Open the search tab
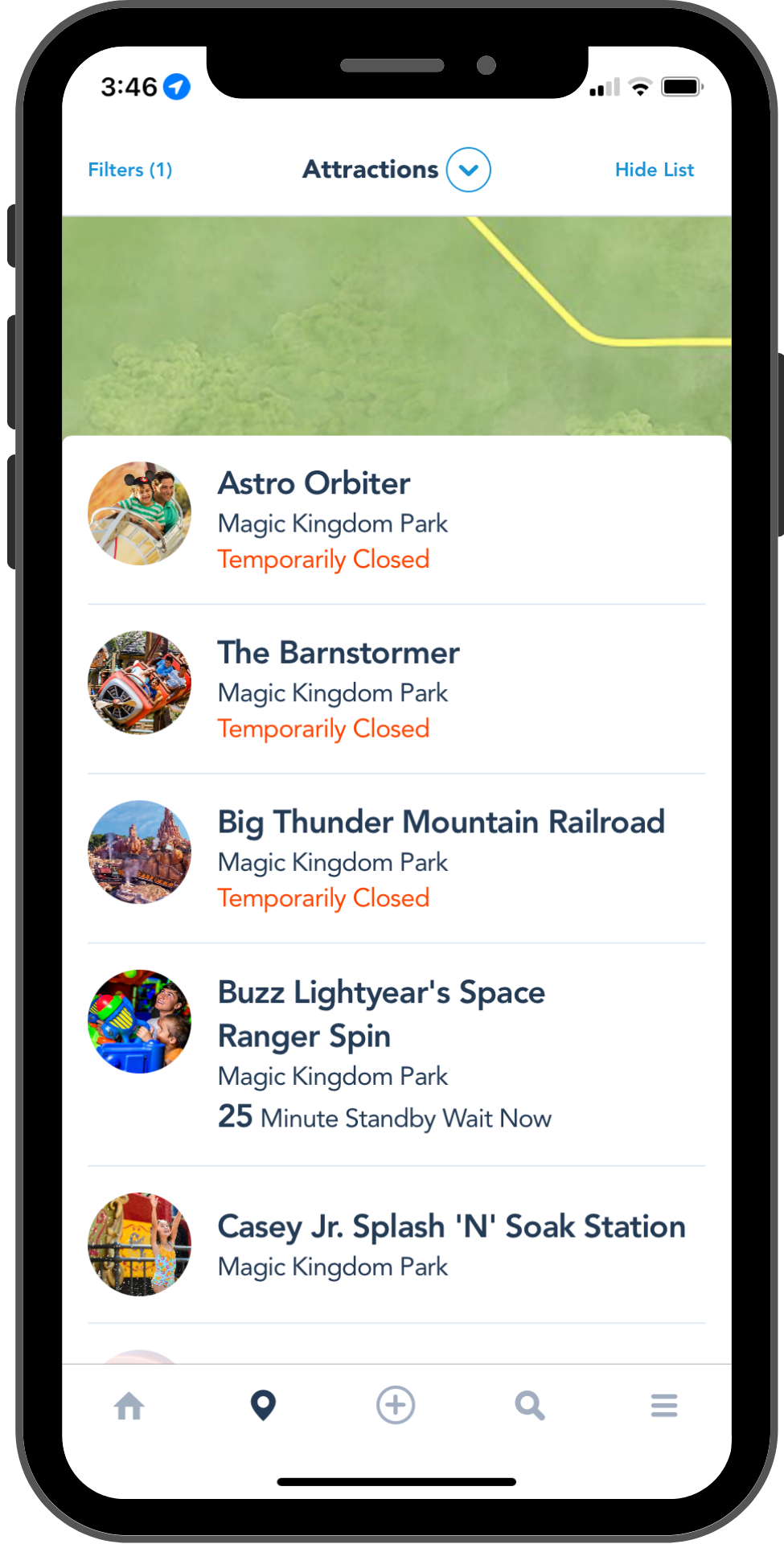 pyautogui.click(x=530, y=1406)
